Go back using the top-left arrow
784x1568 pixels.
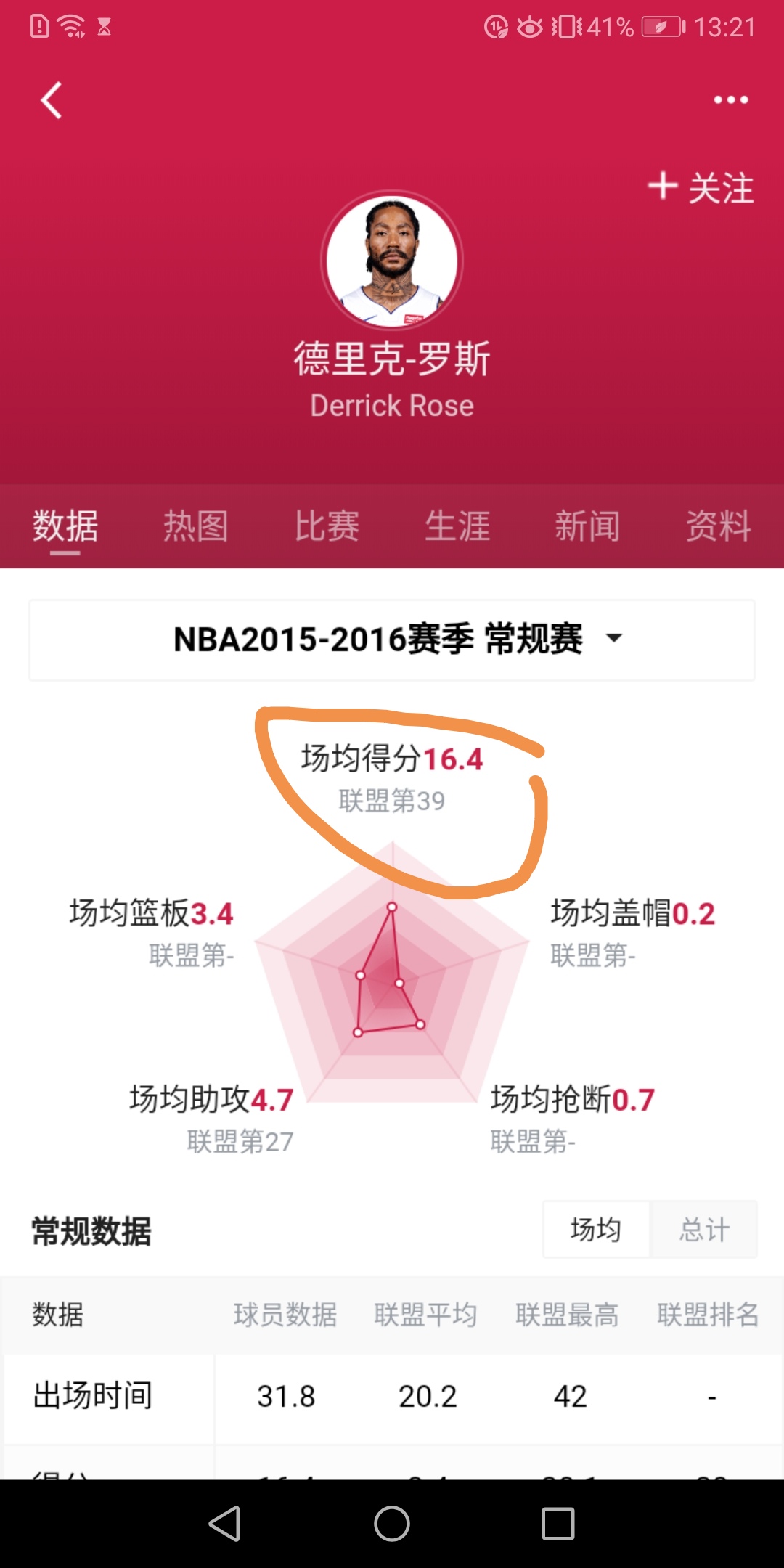51,100
